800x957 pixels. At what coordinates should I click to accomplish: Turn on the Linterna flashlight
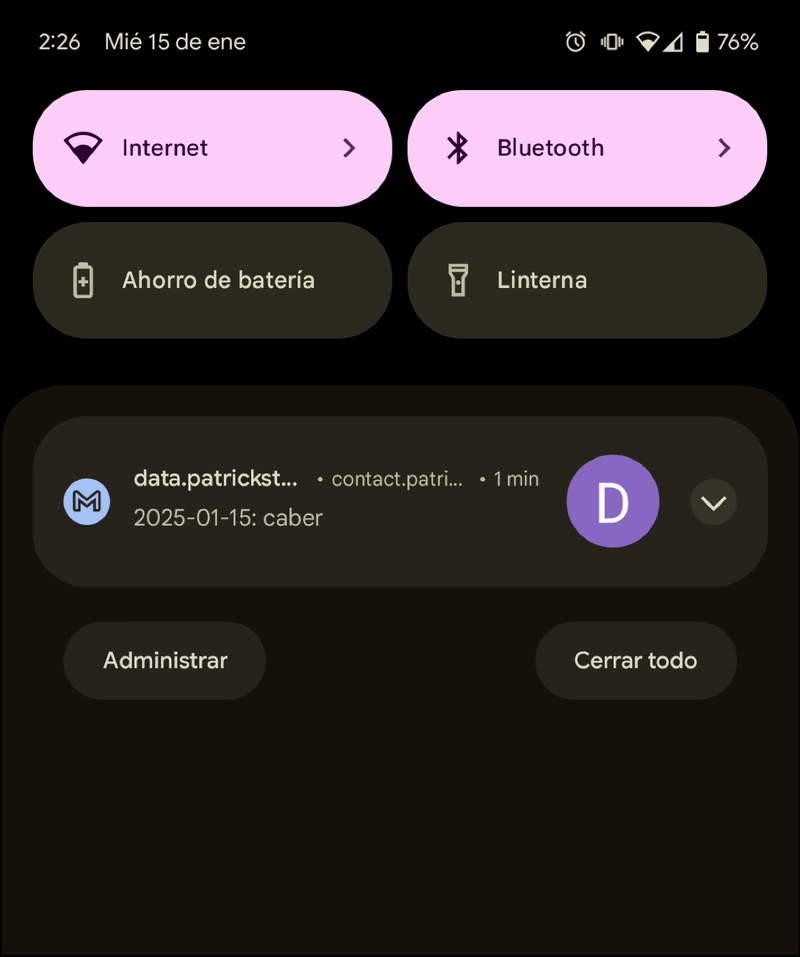[587, 281]
